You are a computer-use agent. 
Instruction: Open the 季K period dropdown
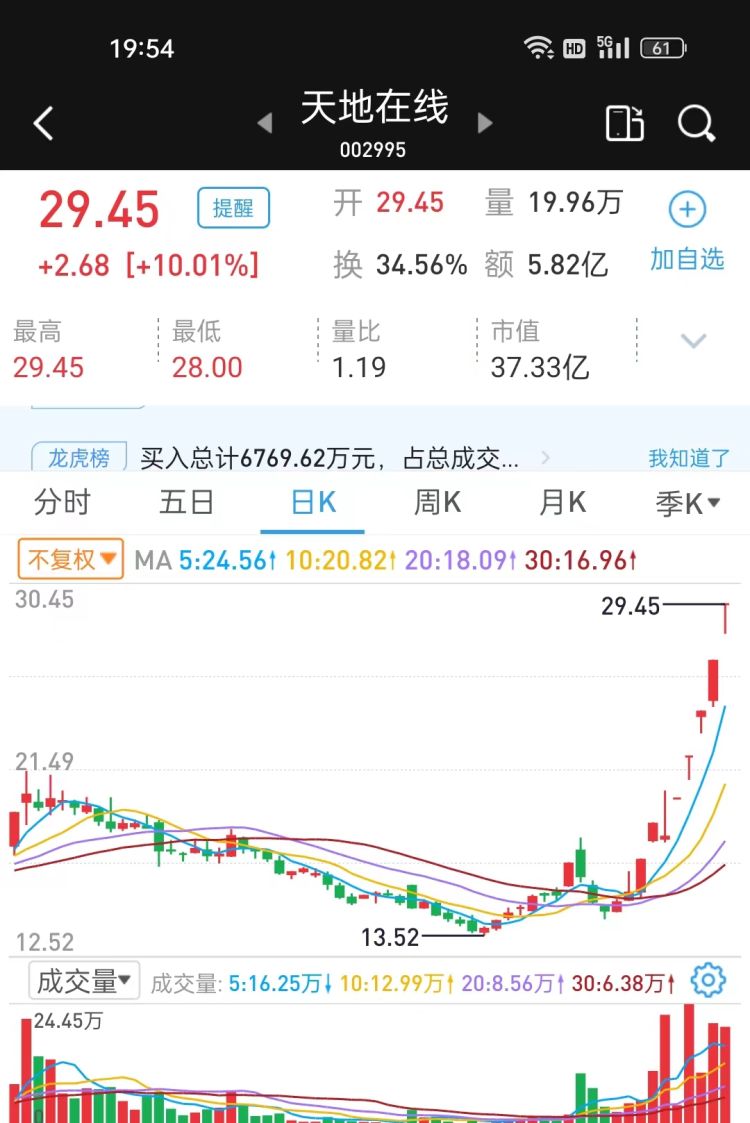tap(688, 503)
